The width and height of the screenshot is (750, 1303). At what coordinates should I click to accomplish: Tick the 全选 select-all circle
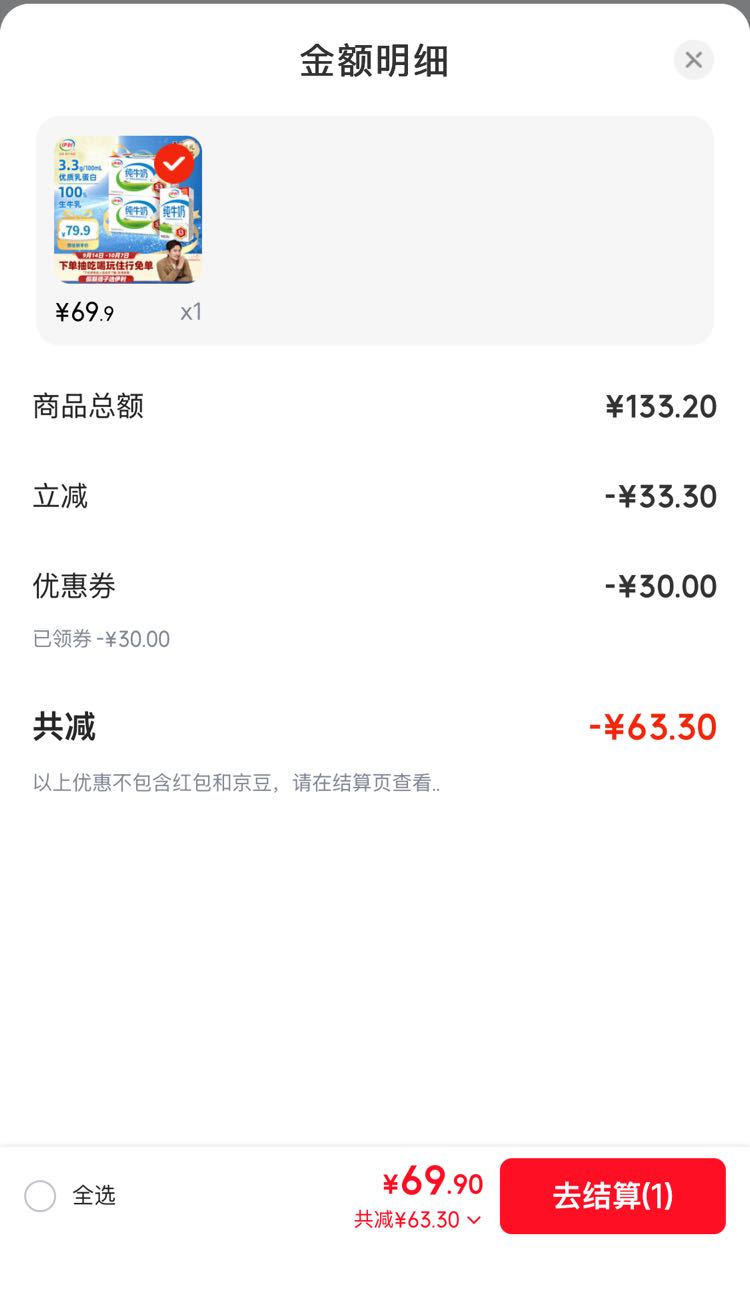40,1196
